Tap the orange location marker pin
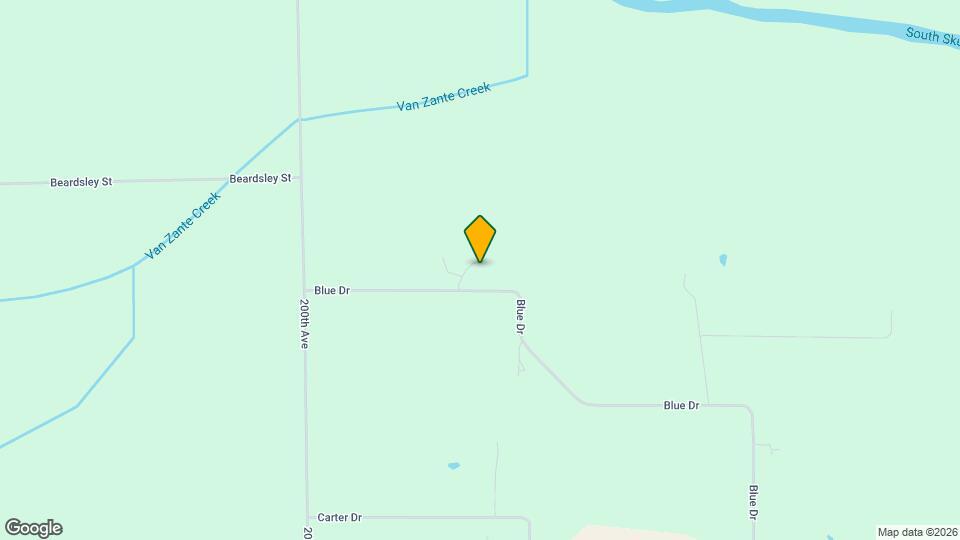Image resolution: width=960 pixels, height=540 pixels. (480, 238)
